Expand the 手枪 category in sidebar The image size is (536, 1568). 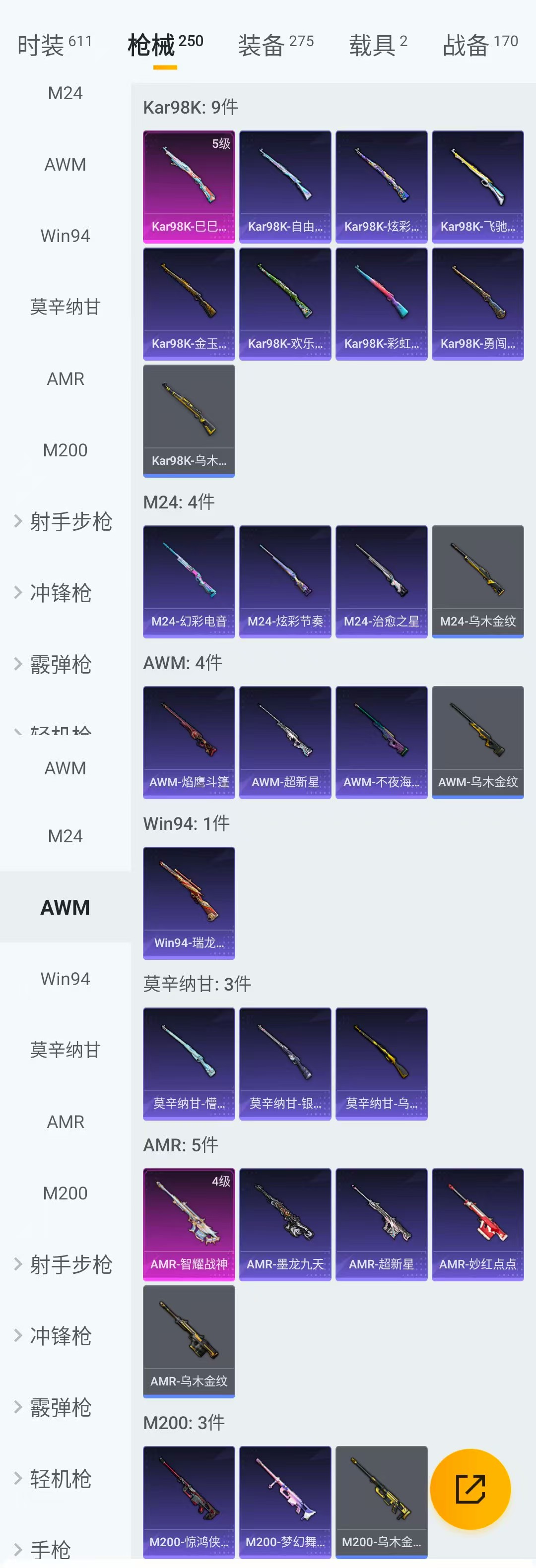click(50, 1550)
